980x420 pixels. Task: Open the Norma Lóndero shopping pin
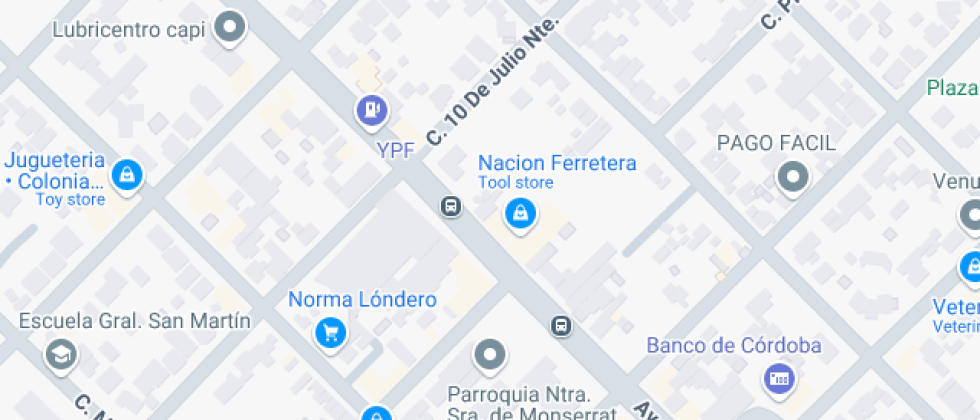pos(330,333)
